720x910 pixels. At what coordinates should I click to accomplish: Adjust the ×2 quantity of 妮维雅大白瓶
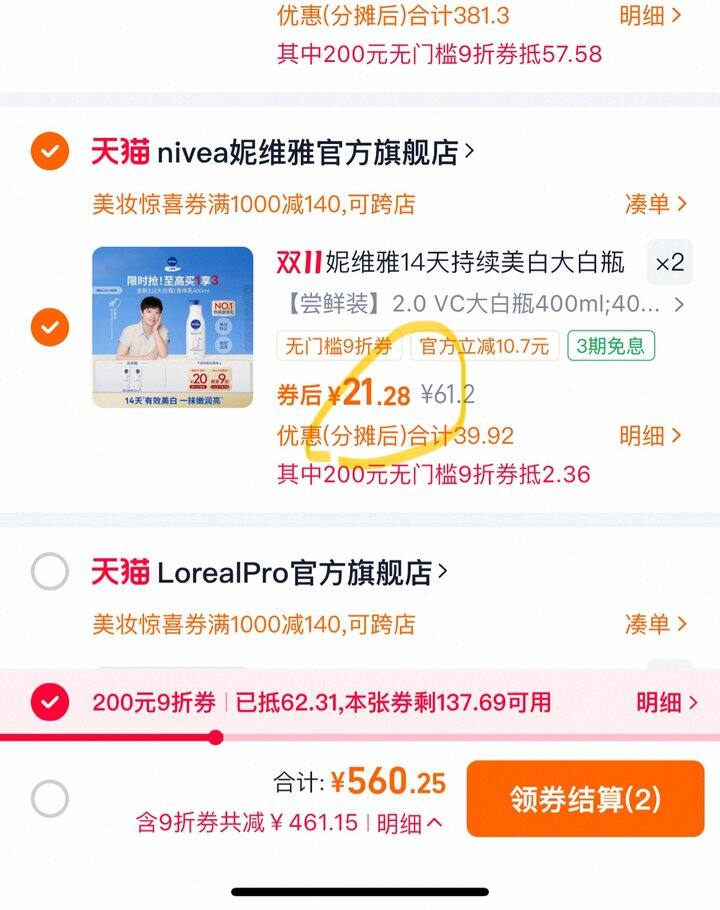669,263
